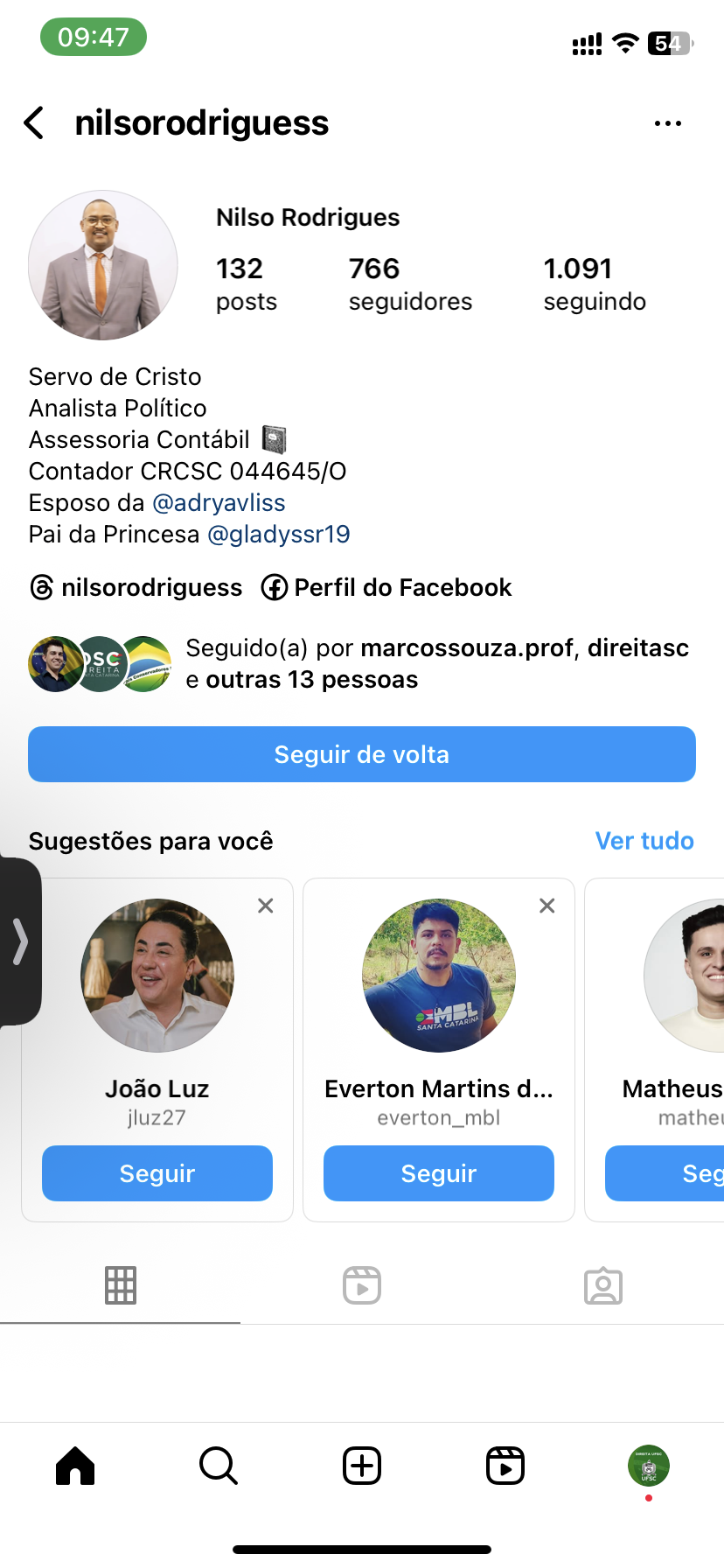The width and height of the screenshot is (724, 1568).
Task: Open the @gladyssr19 mention link
Action: click(x=278, y=535)
